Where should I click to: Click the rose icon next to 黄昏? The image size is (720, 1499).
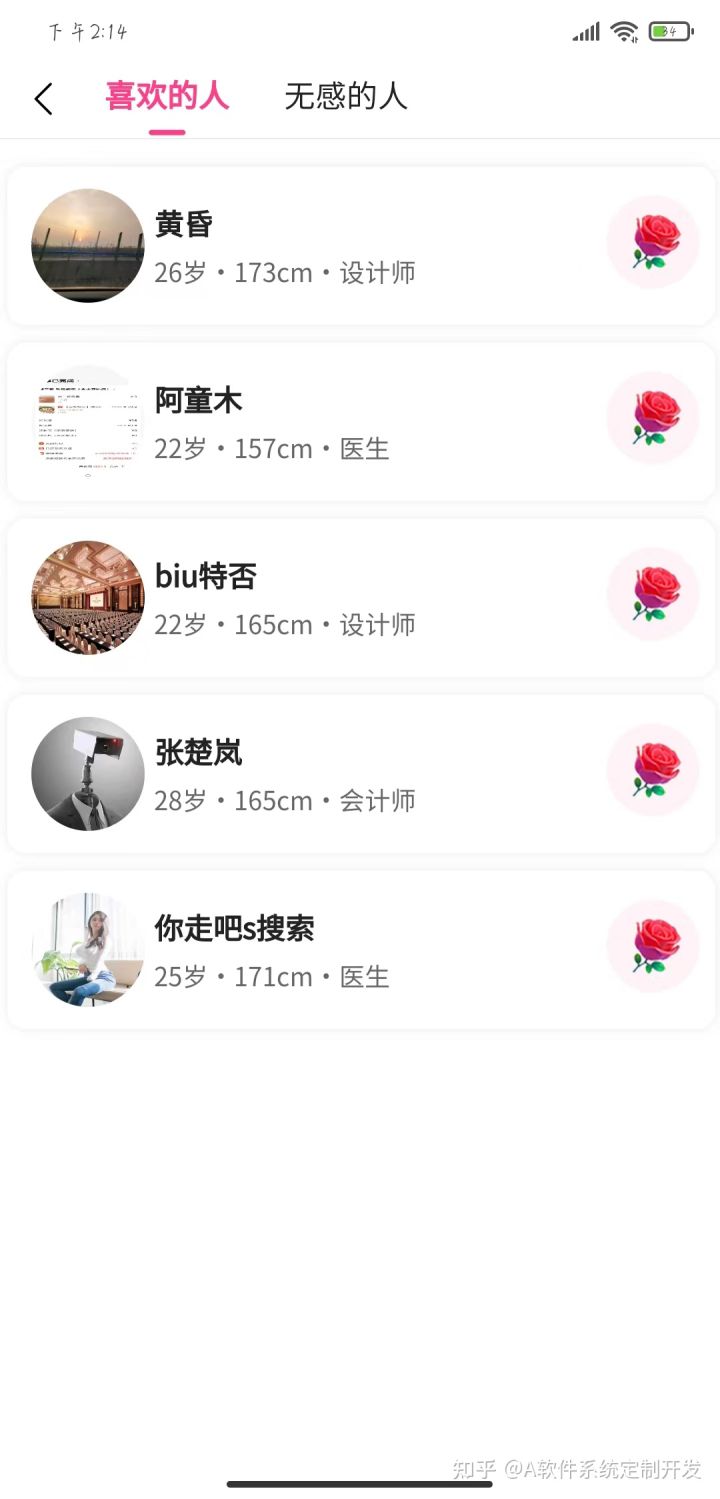pyautogui.click(x=652, y=242)
